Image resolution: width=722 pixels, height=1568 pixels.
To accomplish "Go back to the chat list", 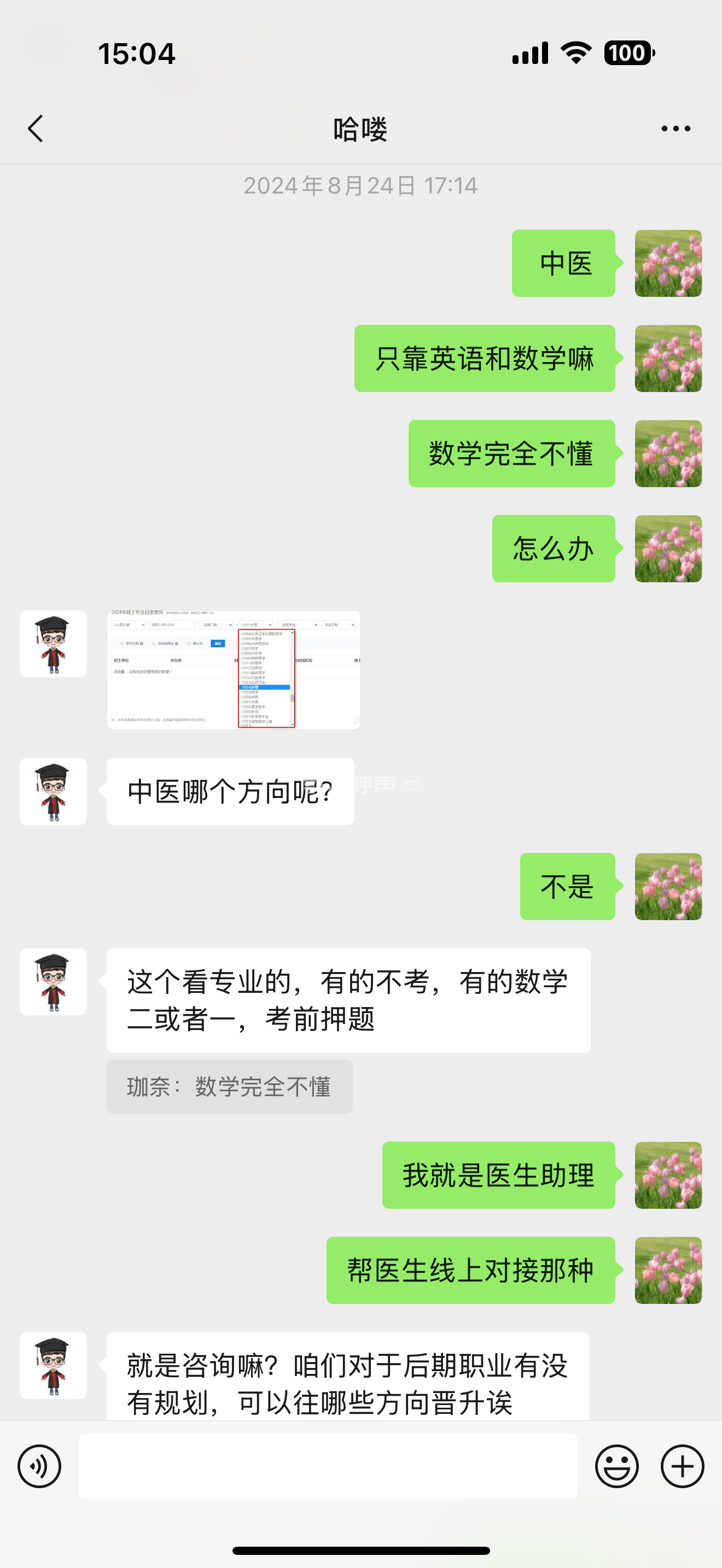I will click(36, 128).
